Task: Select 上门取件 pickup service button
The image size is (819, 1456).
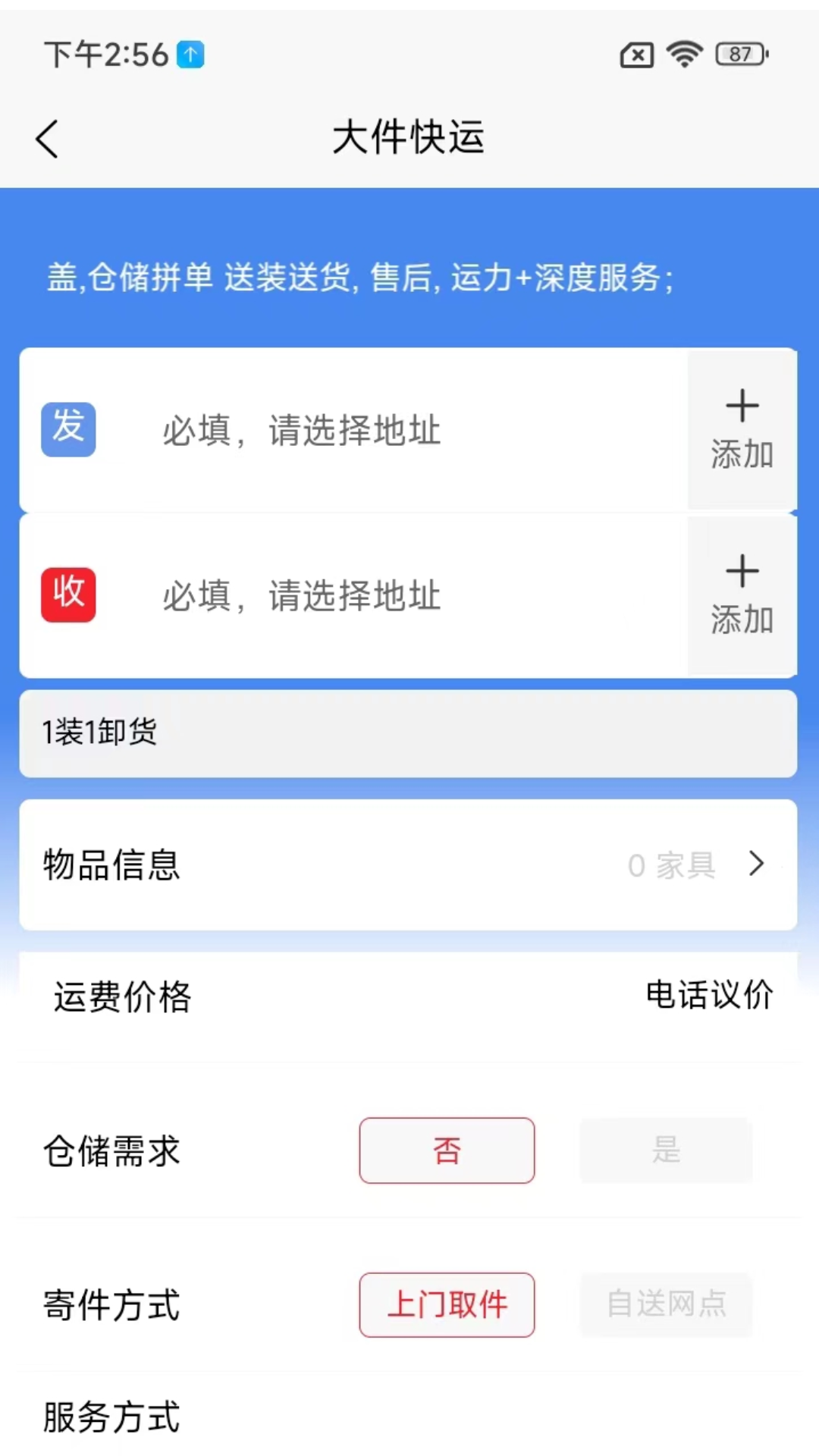Action: click(x=447, y=1305)
